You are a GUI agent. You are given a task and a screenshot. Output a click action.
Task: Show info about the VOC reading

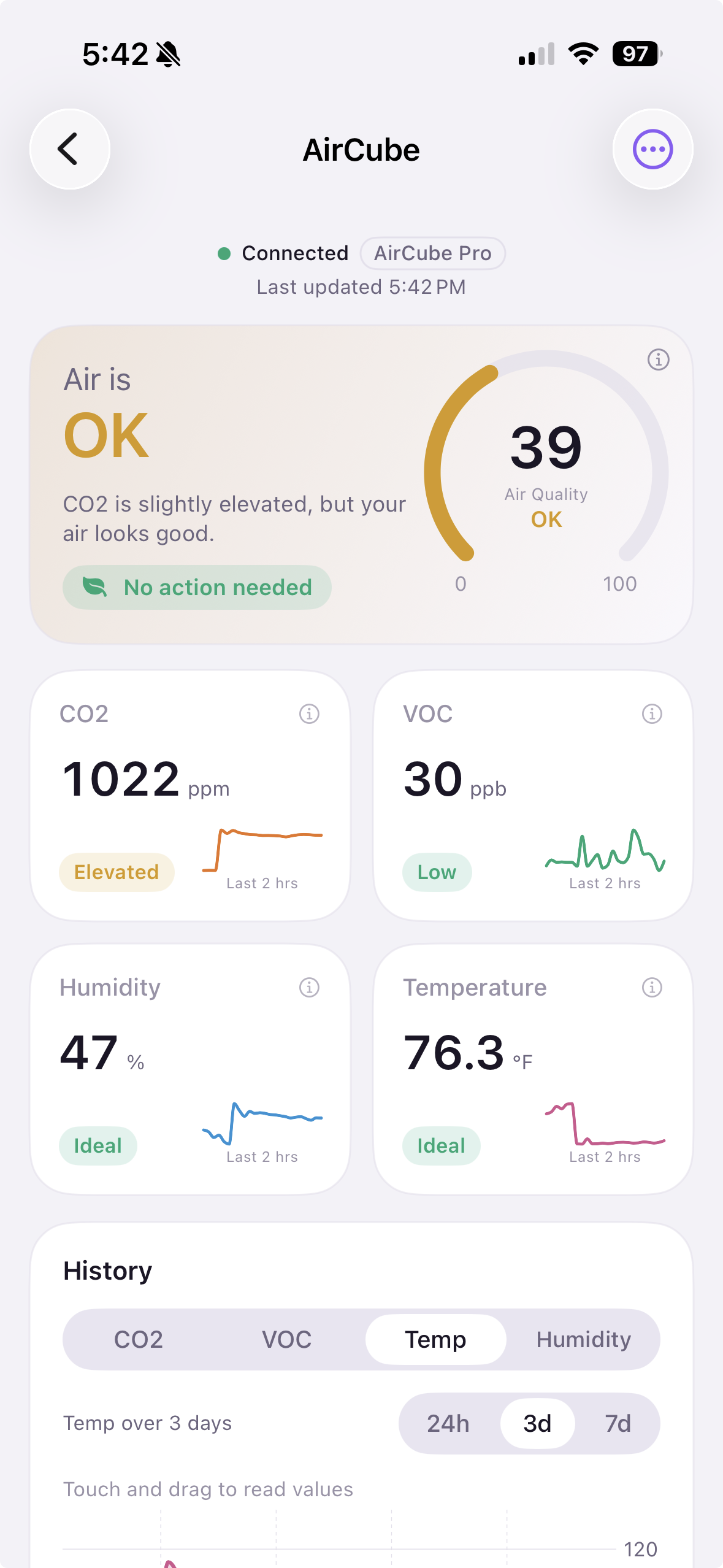point(652,713)
